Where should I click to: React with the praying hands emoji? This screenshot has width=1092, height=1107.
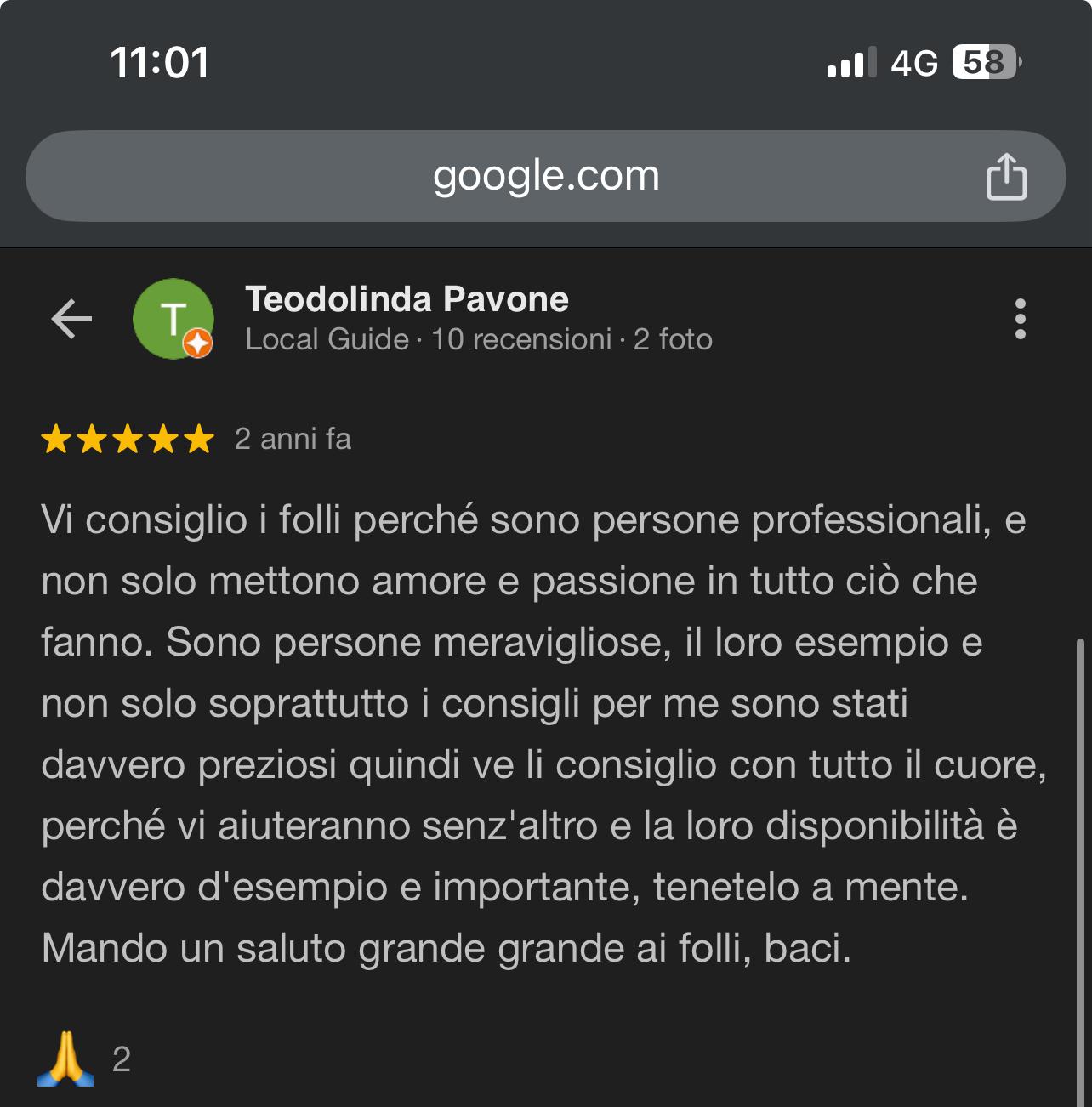click(66, 1059)
